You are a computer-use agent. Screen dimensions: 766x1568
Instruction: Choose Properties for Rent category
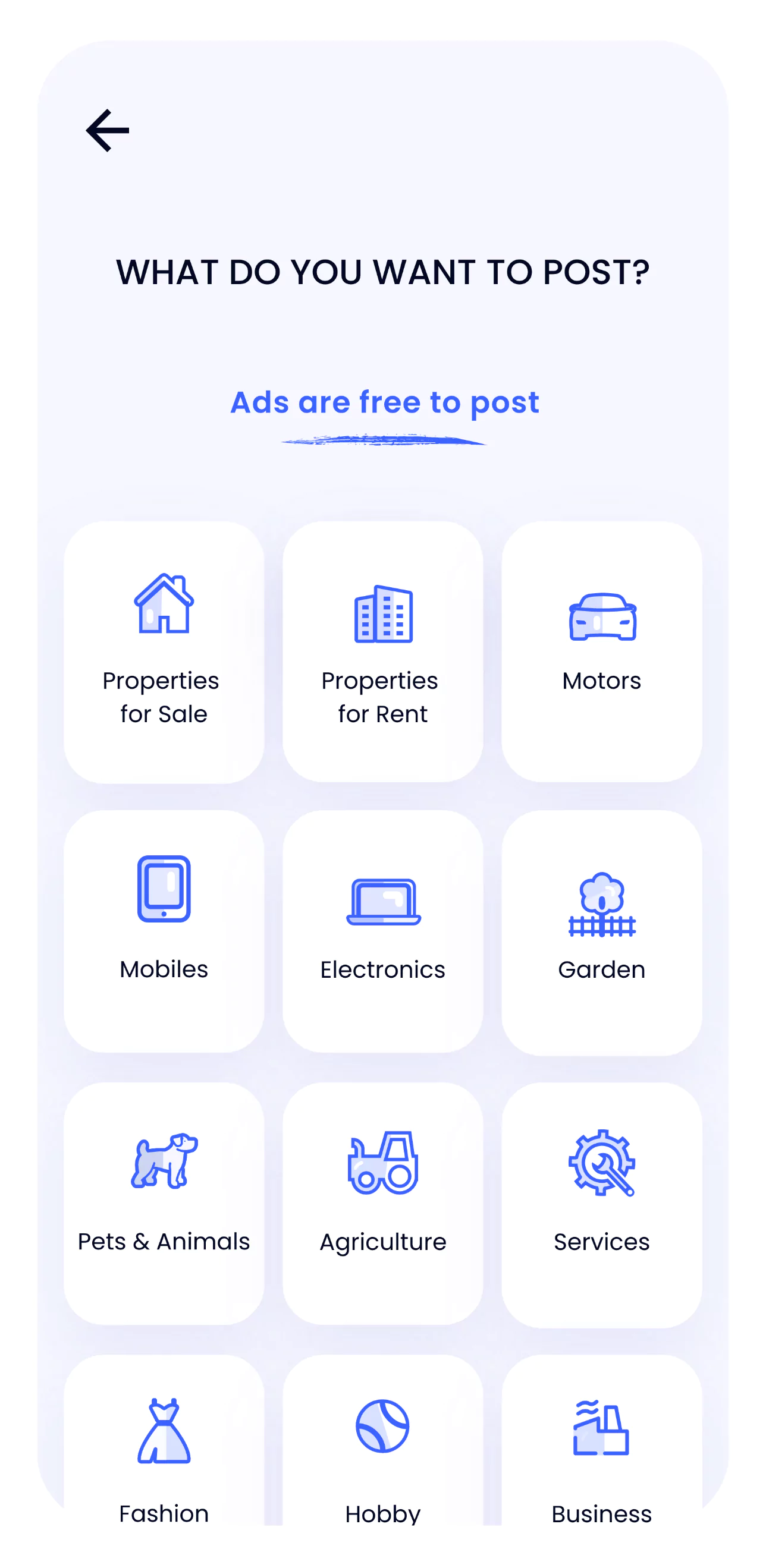(x=382, y=651)
